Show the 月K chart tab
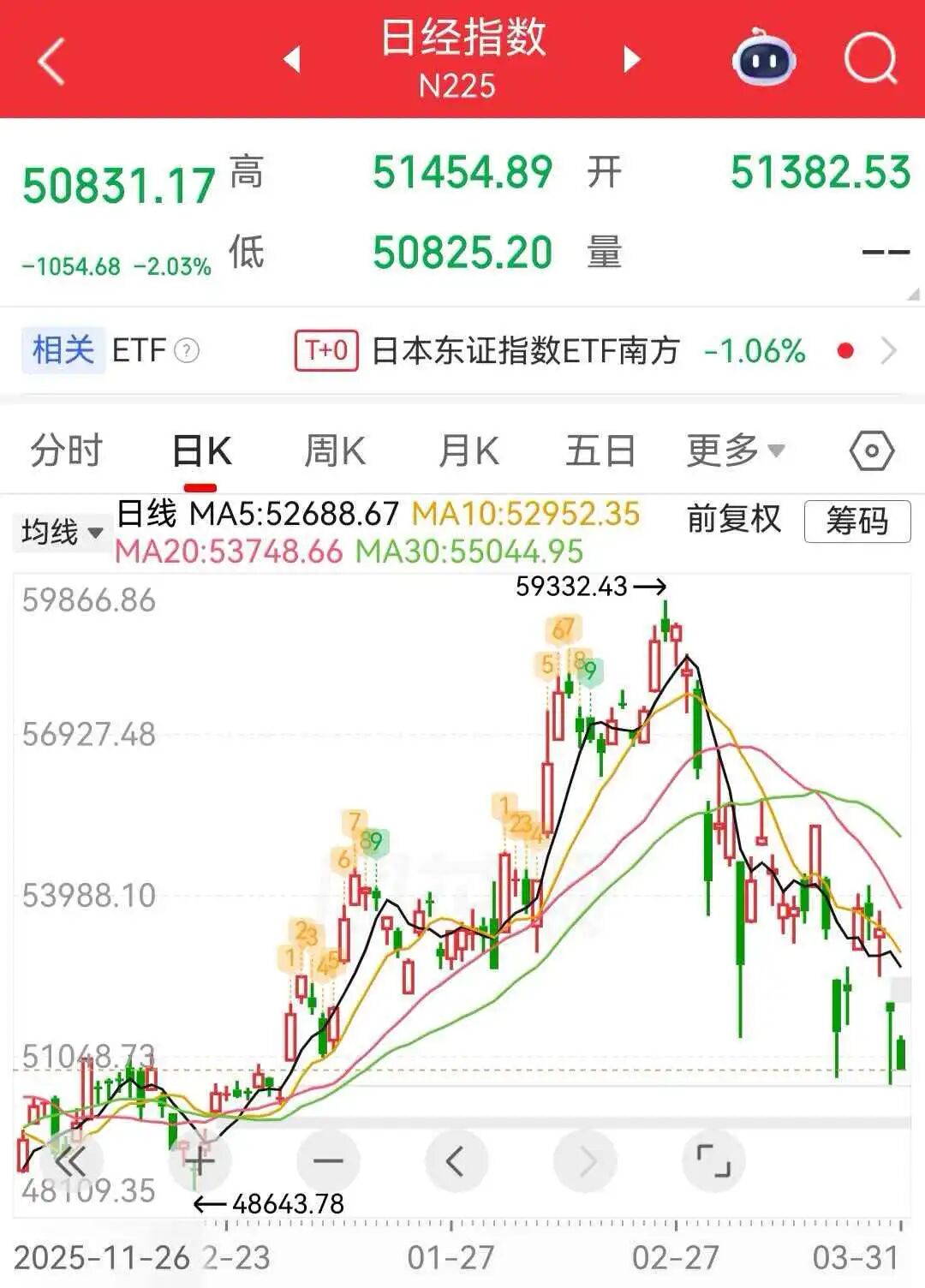This screenshot has height=1288, width=925. click(x=468, y=450)
